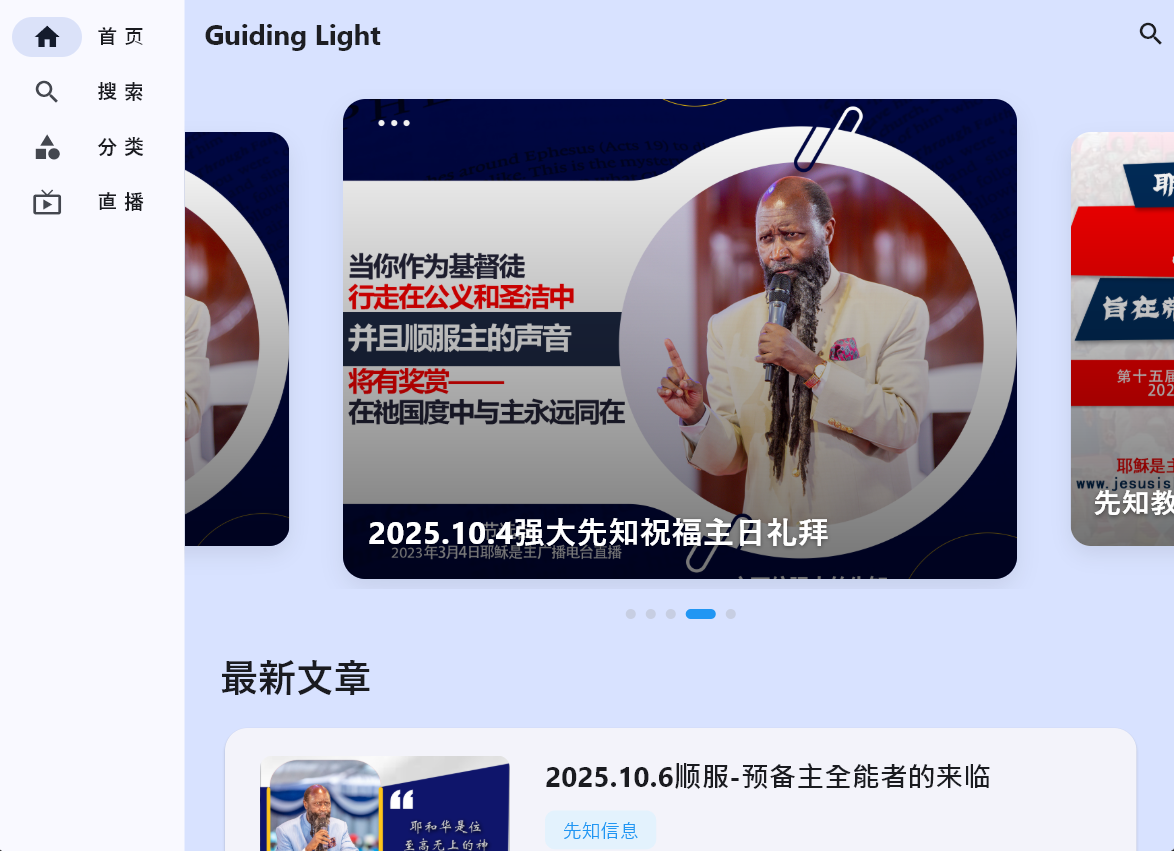The width and height of the screenshot is (1174, 851).
Task: Open article 2025.10.6顺服-预备主全能者的来临
Action: pos(767,776)
